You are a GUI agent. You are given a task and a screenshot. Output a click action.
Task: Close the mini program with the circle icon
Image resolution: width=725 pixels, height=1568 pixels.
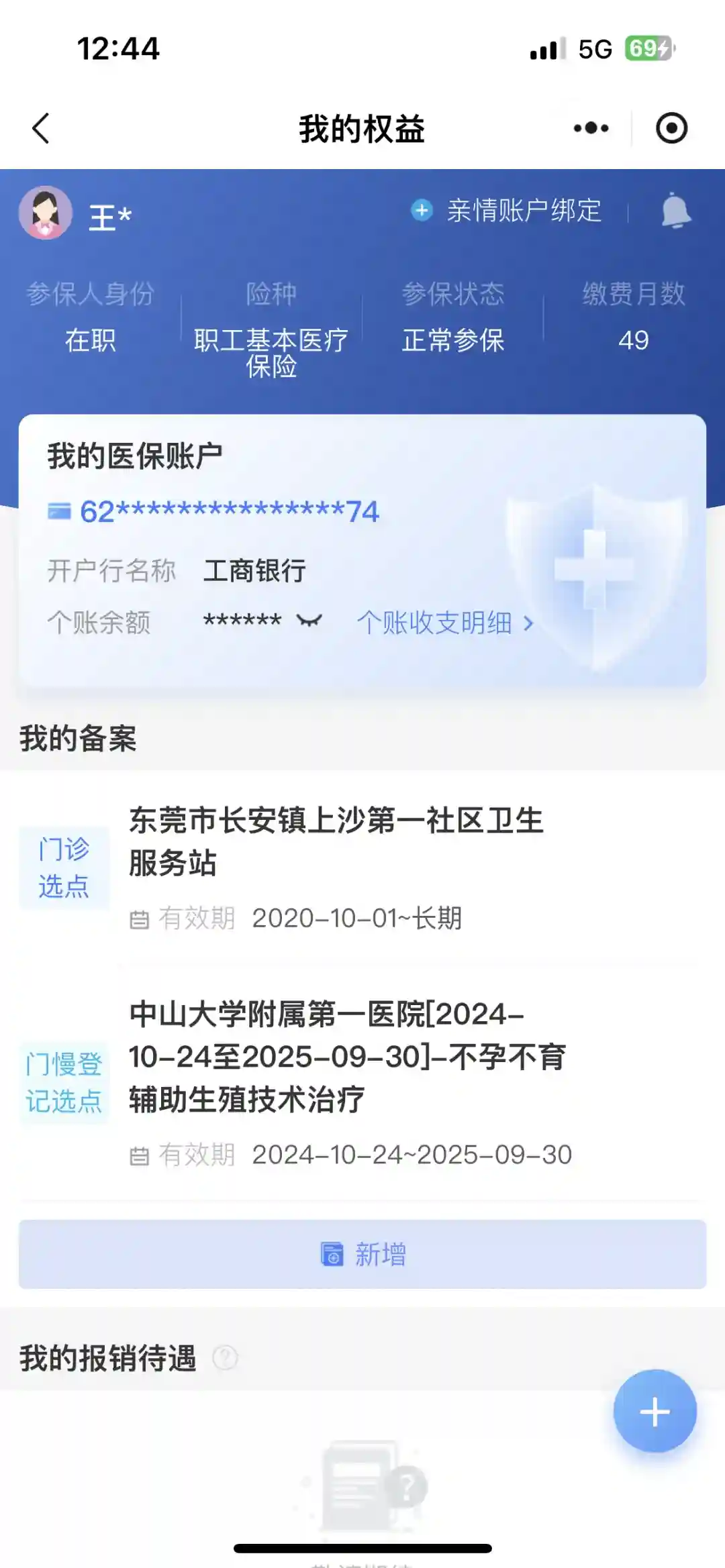[x=671, y=128]
